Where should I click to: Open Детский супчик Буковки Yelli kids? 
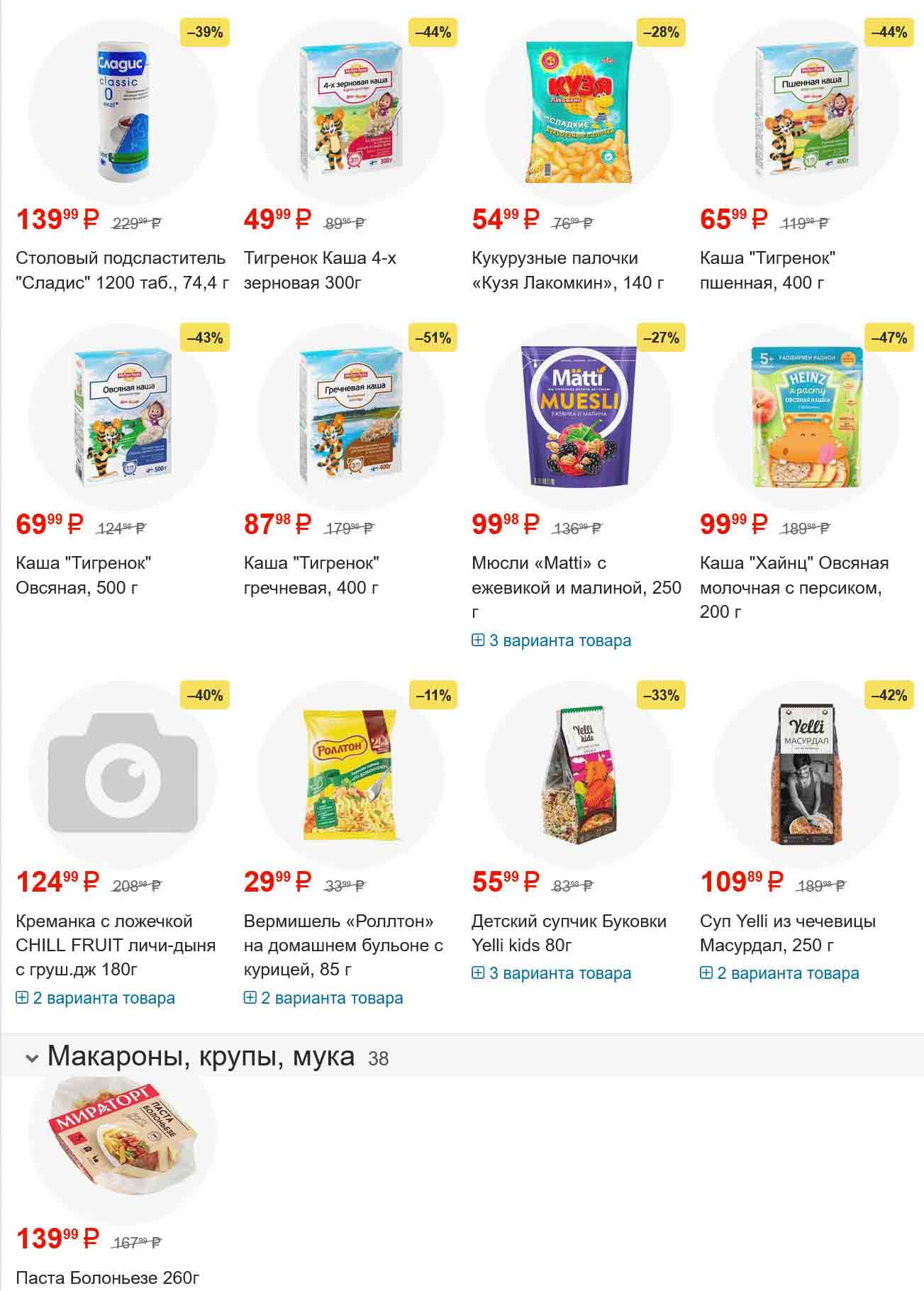click(569, 933)
